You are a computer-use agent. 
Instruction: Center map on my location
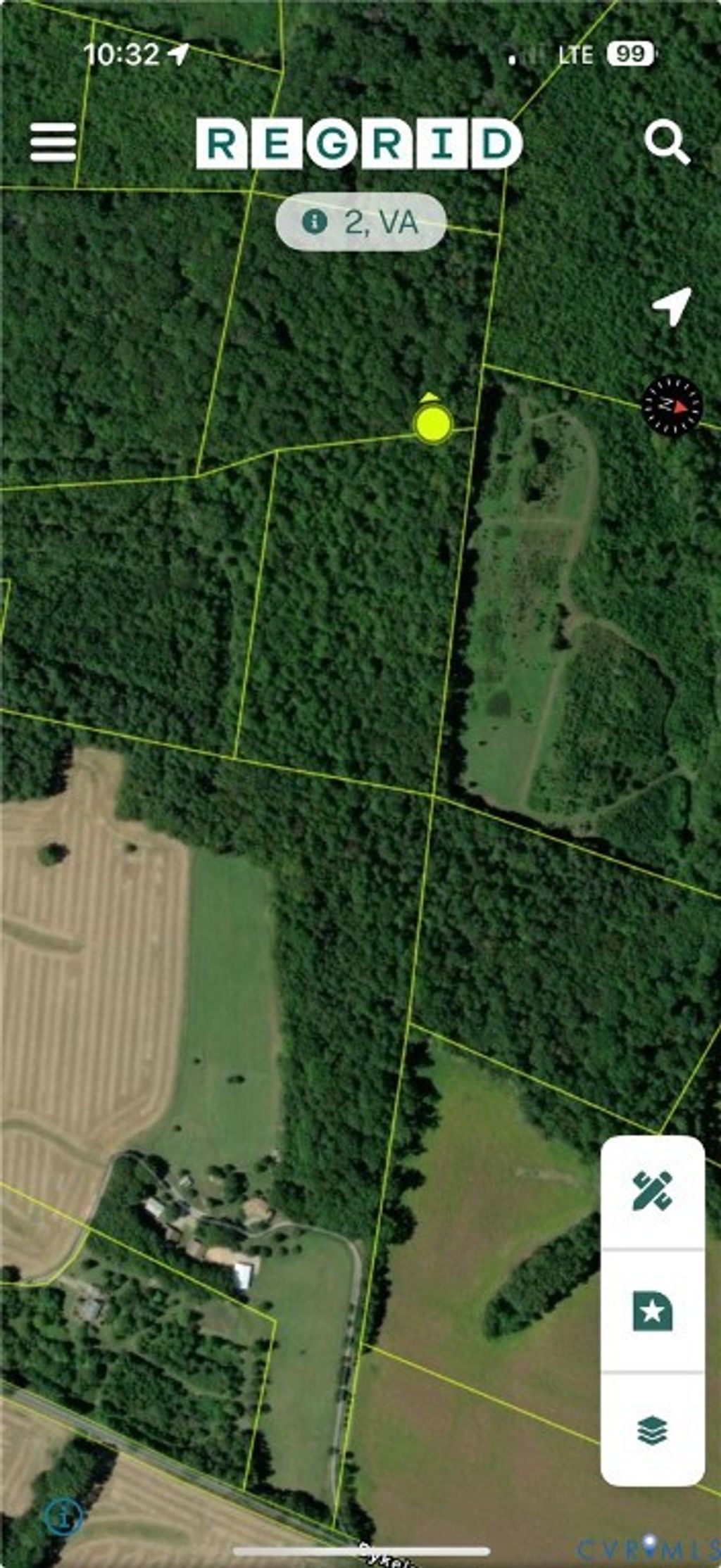(x=671, y=306)
